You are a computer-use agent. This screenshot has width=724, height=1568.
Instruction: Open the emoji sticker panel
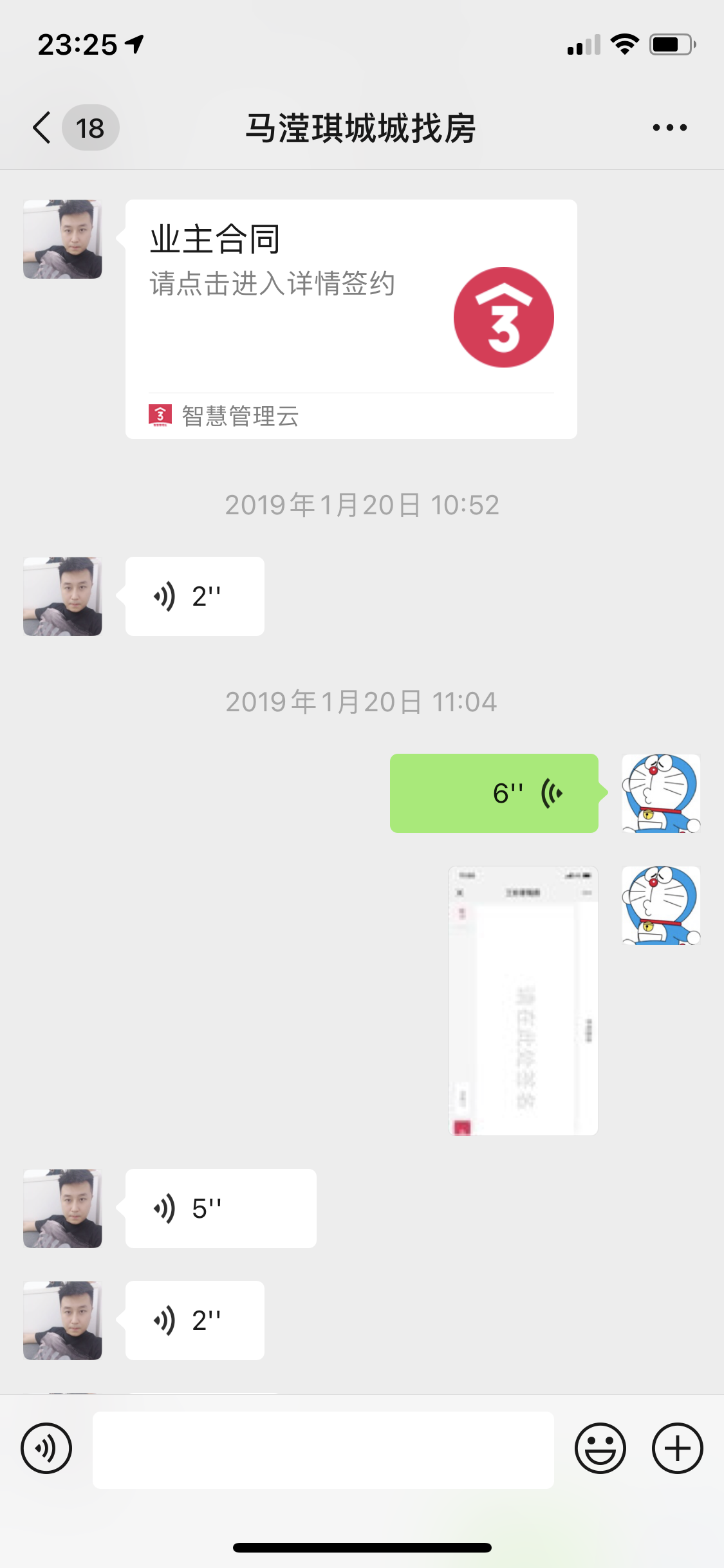[600, 1448]
